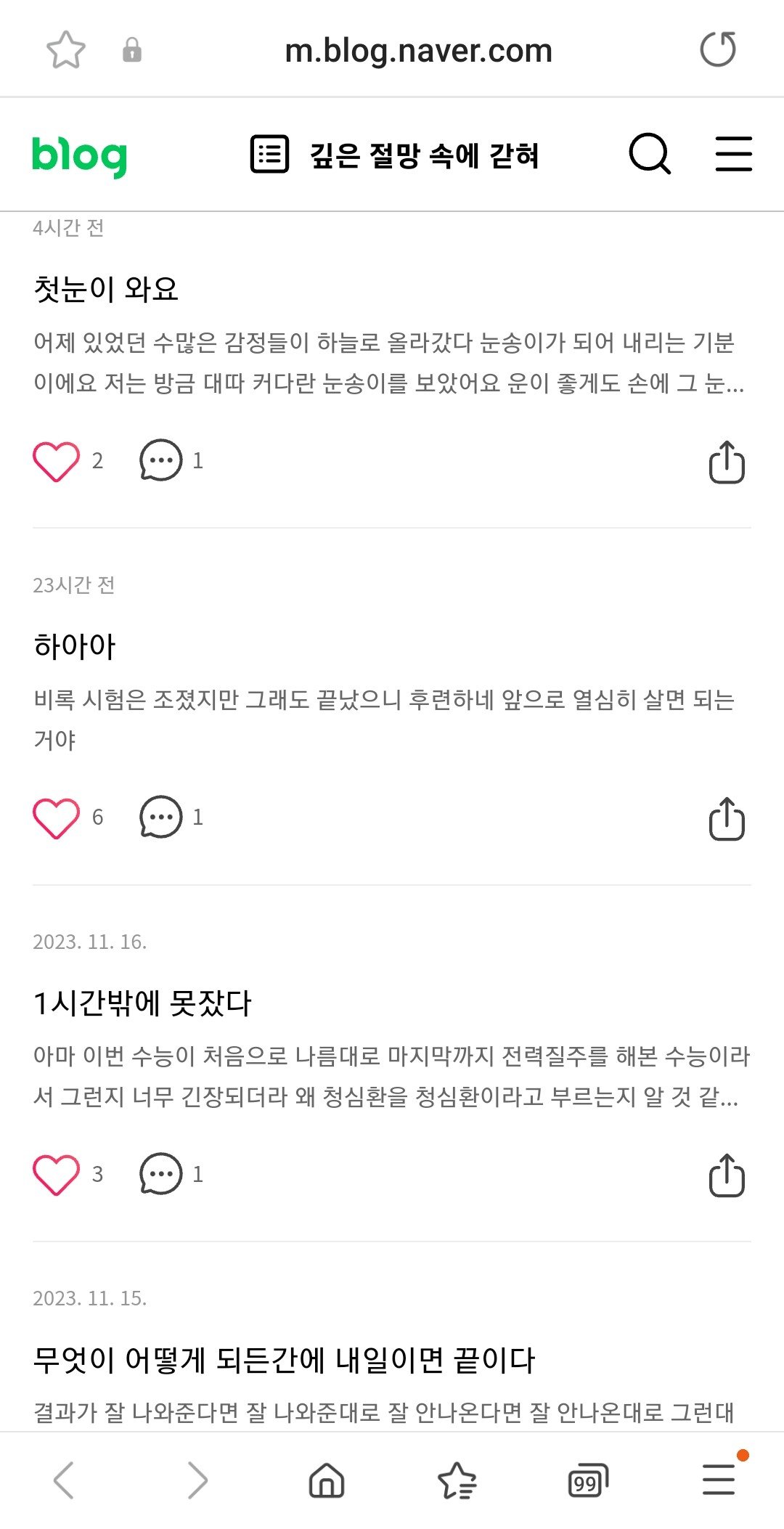Open the post titled 첫눈이 와요
This screenshot has height=1529, width=784.
pos(106,289)
